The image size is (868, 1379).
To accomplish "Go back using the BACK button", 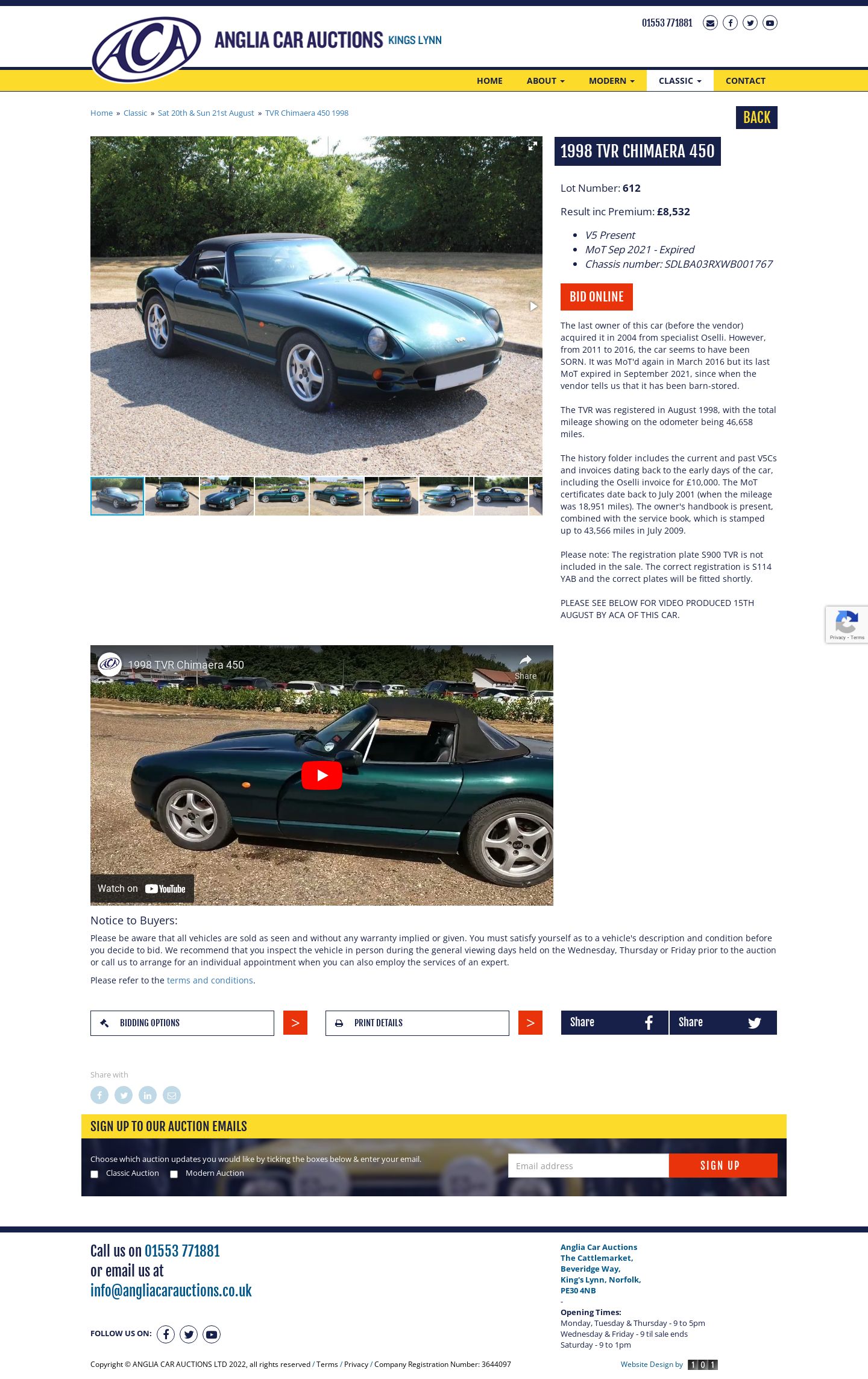I will [x=756, y=118].
